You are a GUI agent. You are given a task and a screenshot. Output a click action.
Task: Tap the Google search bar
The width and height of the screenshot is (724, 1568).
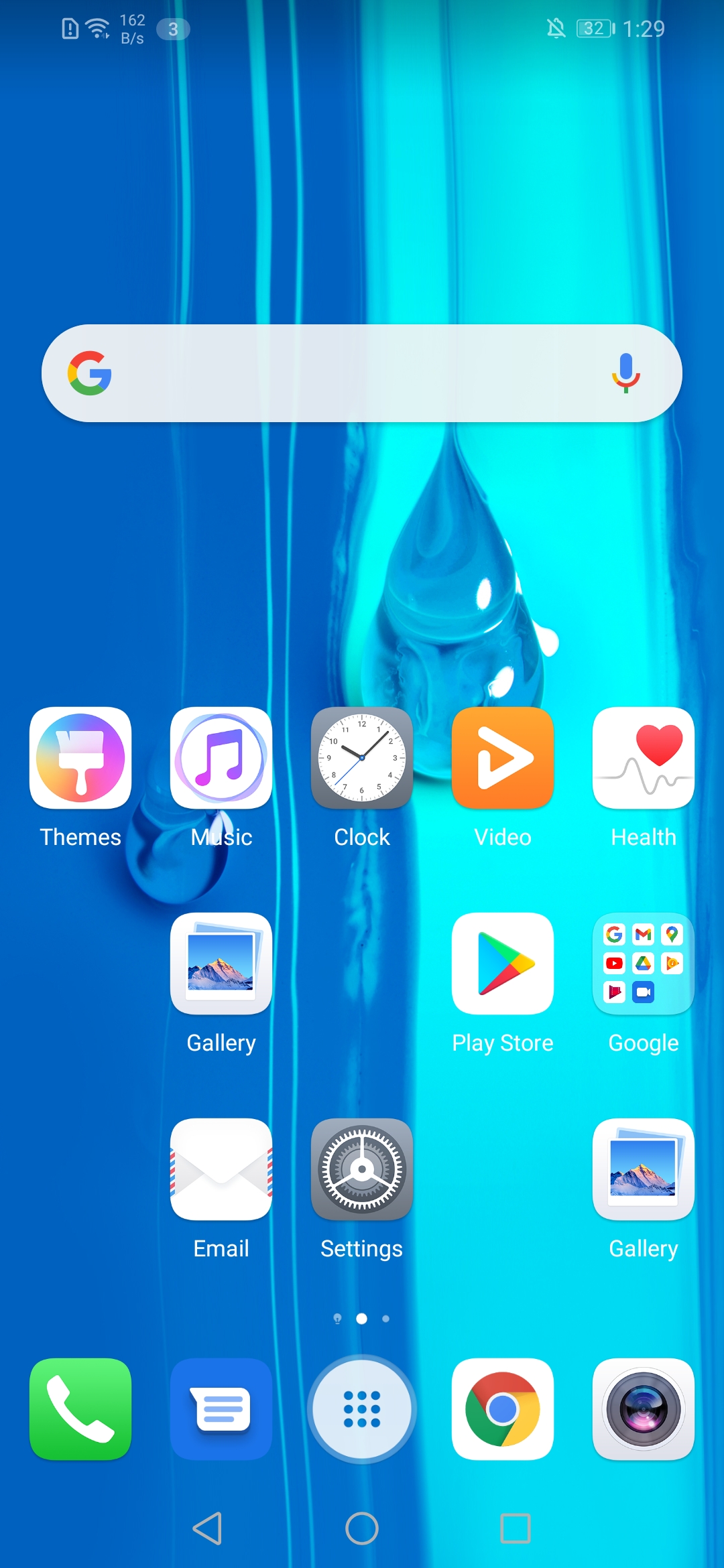pyautogui.click(x=362, y=373)
